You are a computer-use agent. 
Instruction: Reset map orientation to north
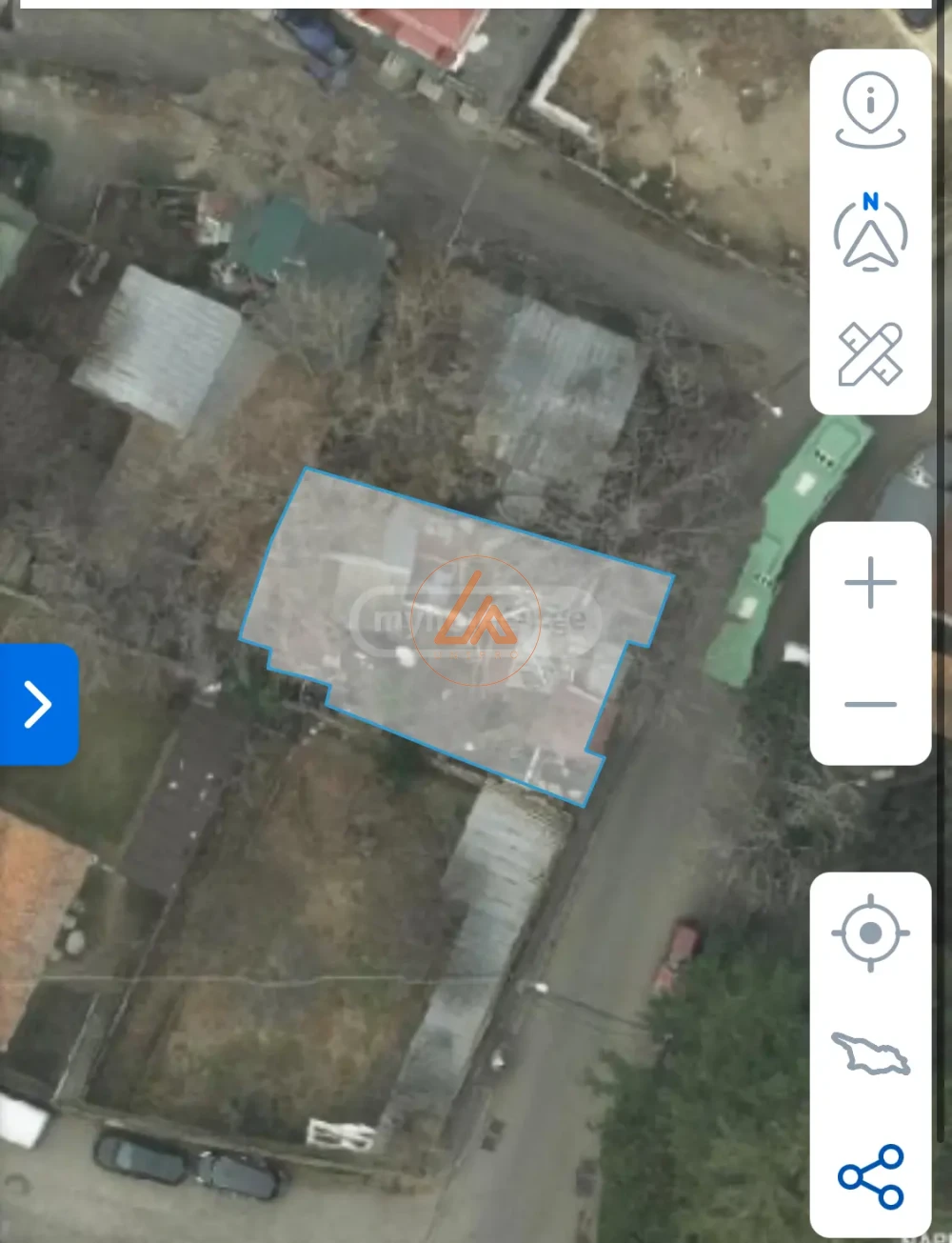(x=870, y=233)
